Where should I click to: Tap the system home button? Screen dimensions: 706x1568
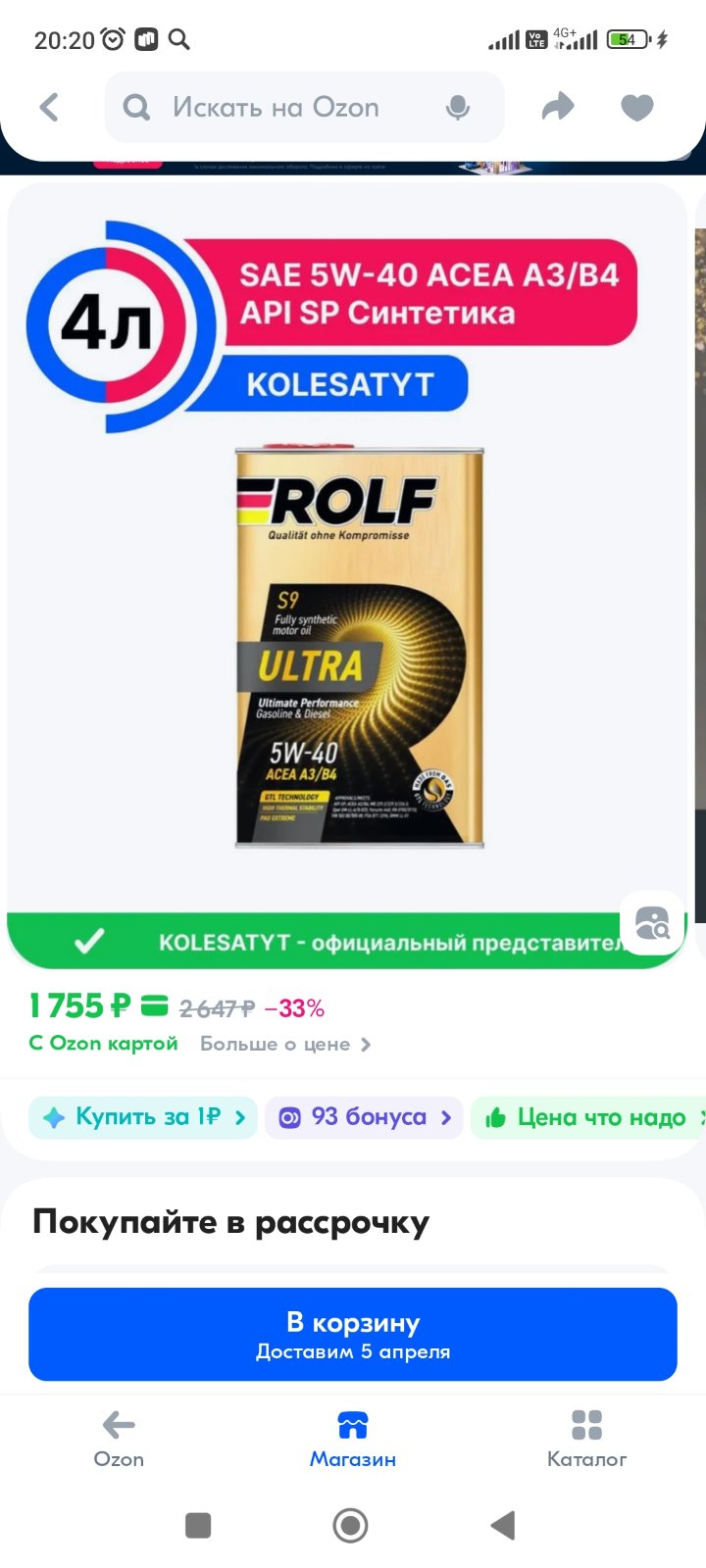(350, 1525)
